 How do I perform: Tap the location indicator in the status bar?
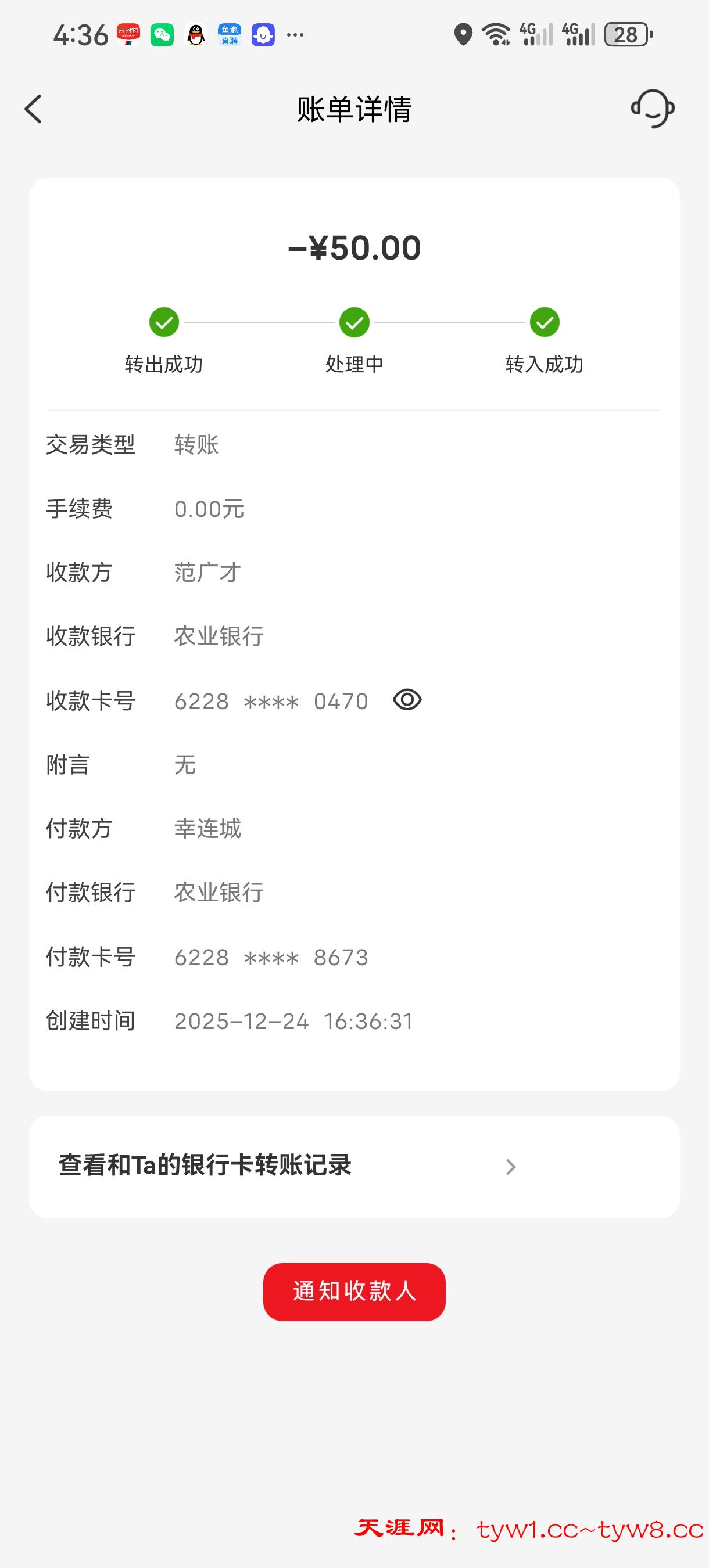click(464, 35)
